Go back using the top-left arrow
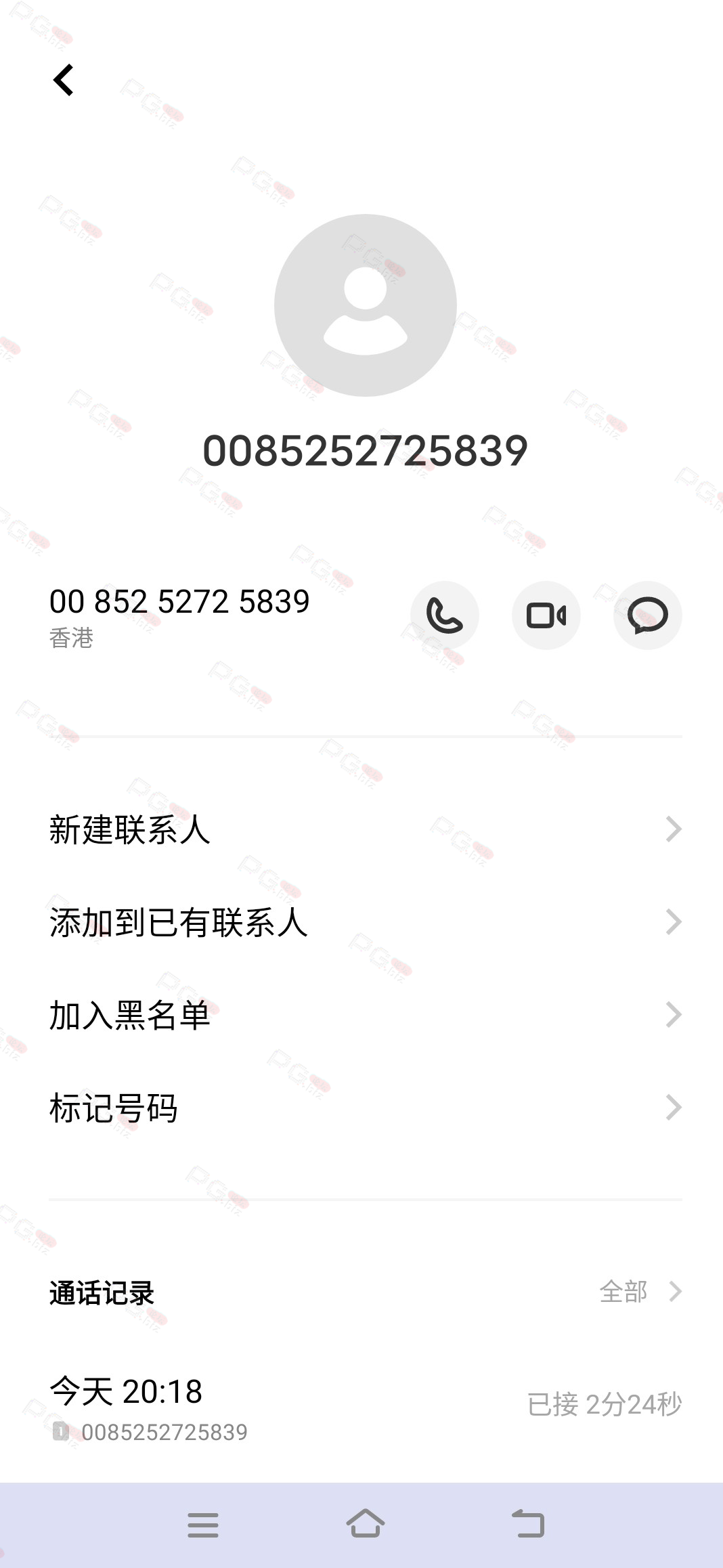 (x=64, y=81)
